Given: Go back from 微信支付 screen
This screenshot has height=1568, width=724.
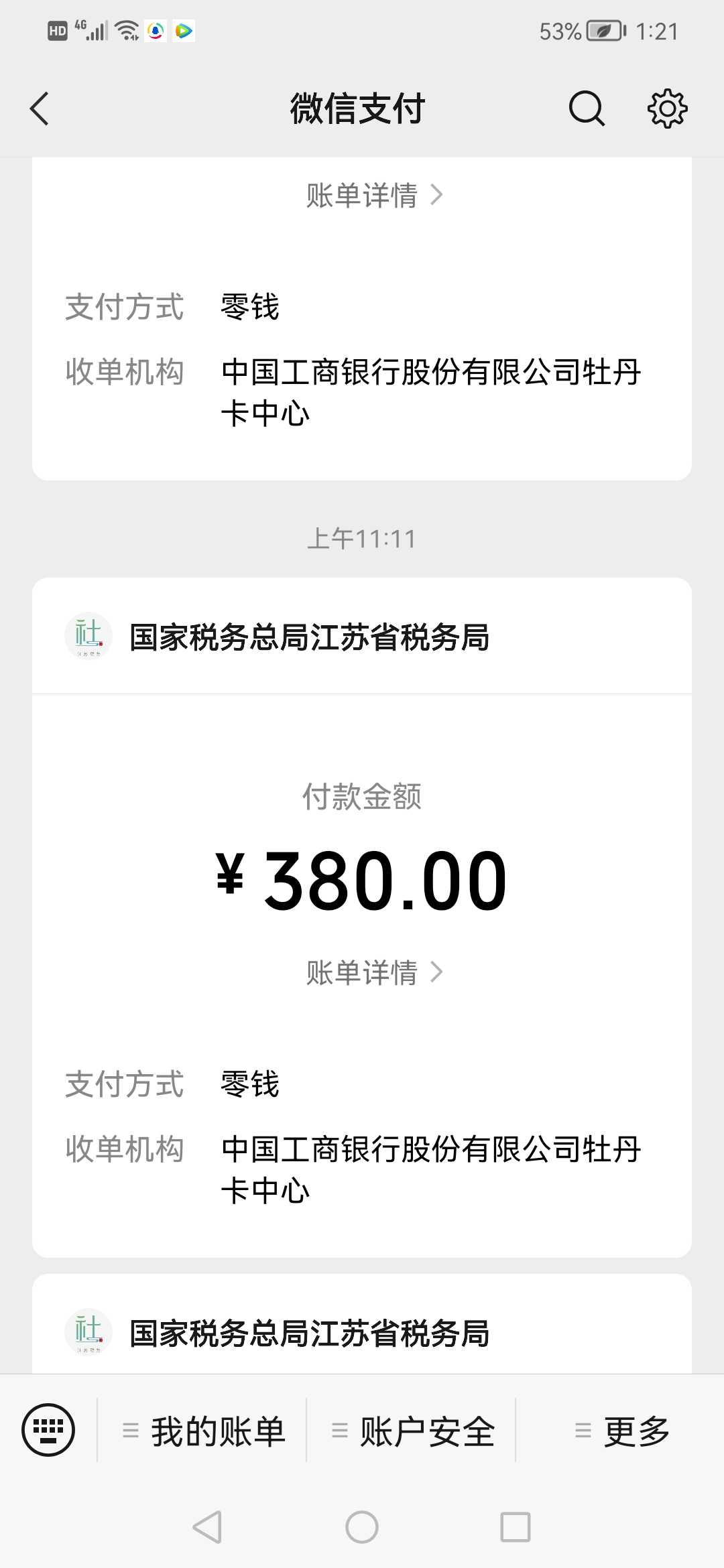Looking at the screenshot, I should pos(40,109).
